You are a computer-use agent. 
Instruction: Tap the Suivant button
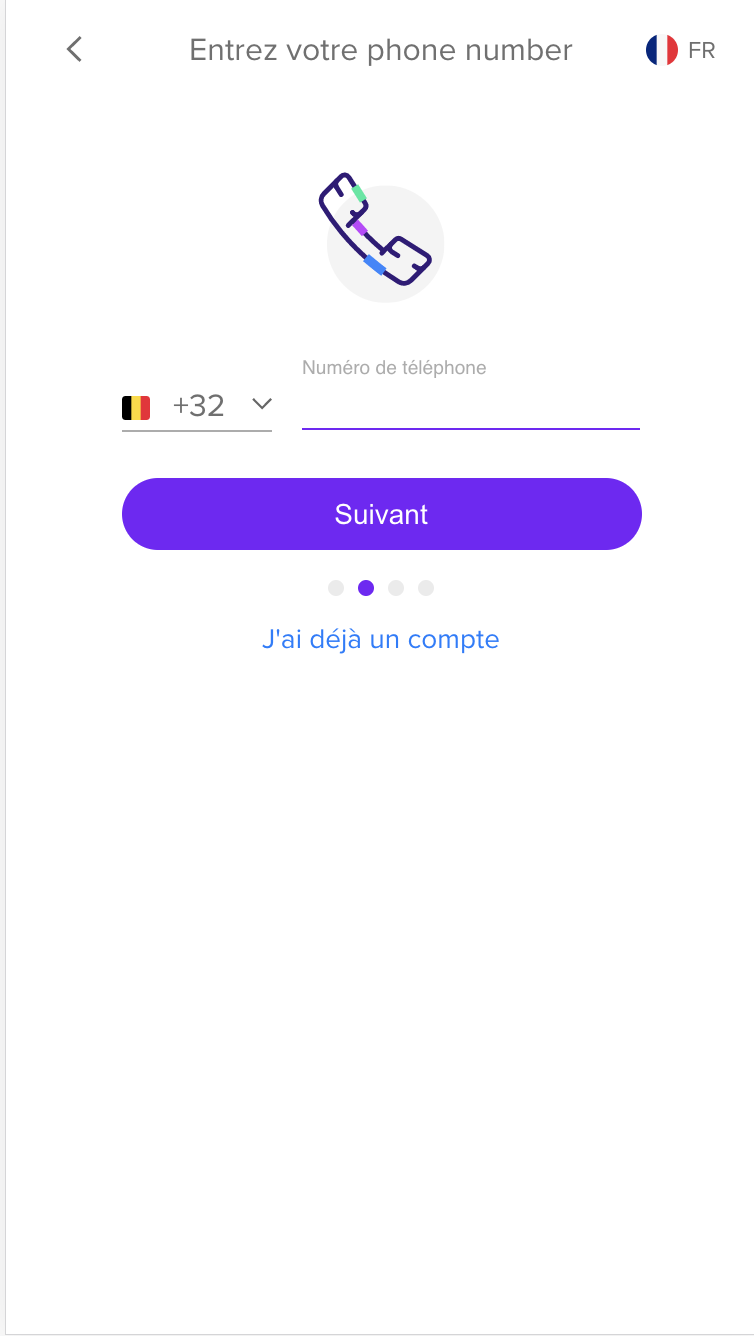click(x=381, y=514)
